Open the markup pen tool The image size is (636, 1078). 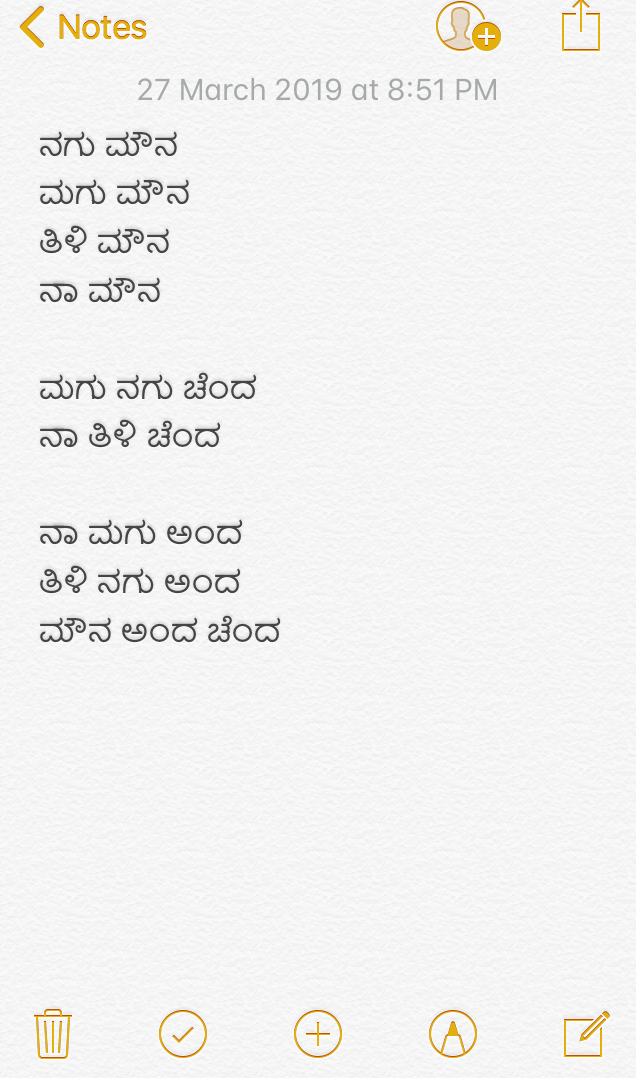453,1033
